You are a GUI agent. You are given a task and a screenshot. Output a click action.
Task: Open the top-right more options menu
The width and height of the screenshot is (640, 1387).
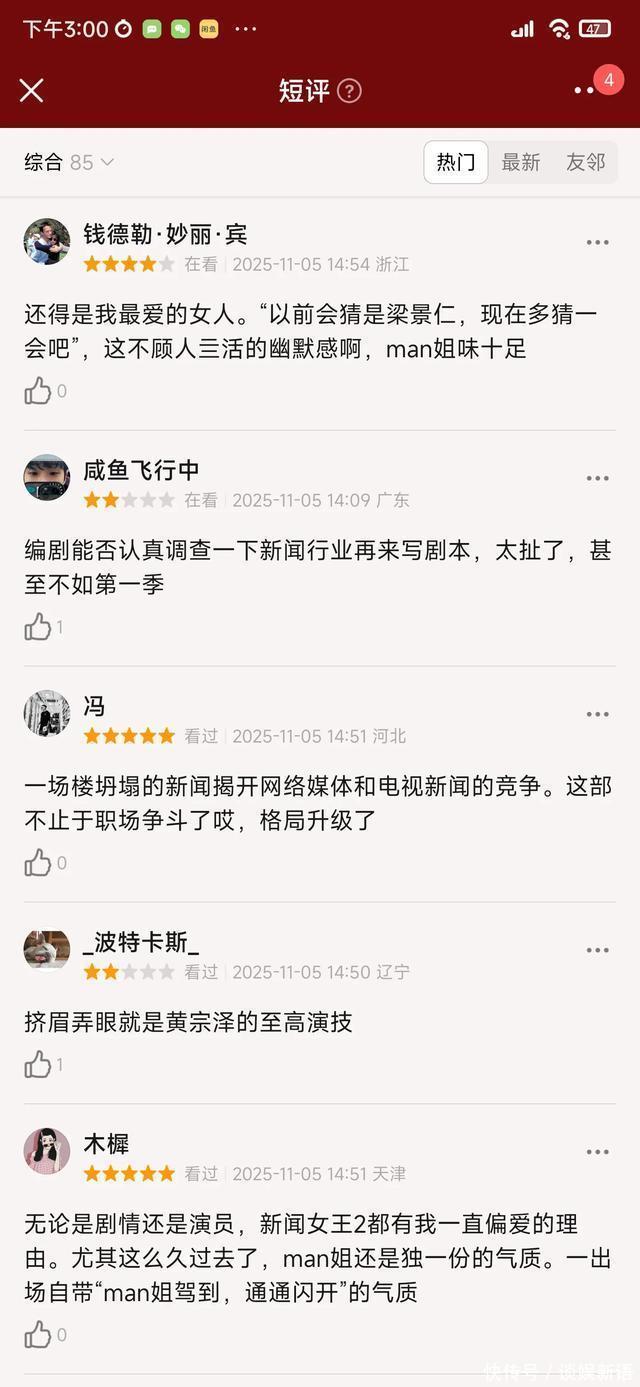coord(584,91)
